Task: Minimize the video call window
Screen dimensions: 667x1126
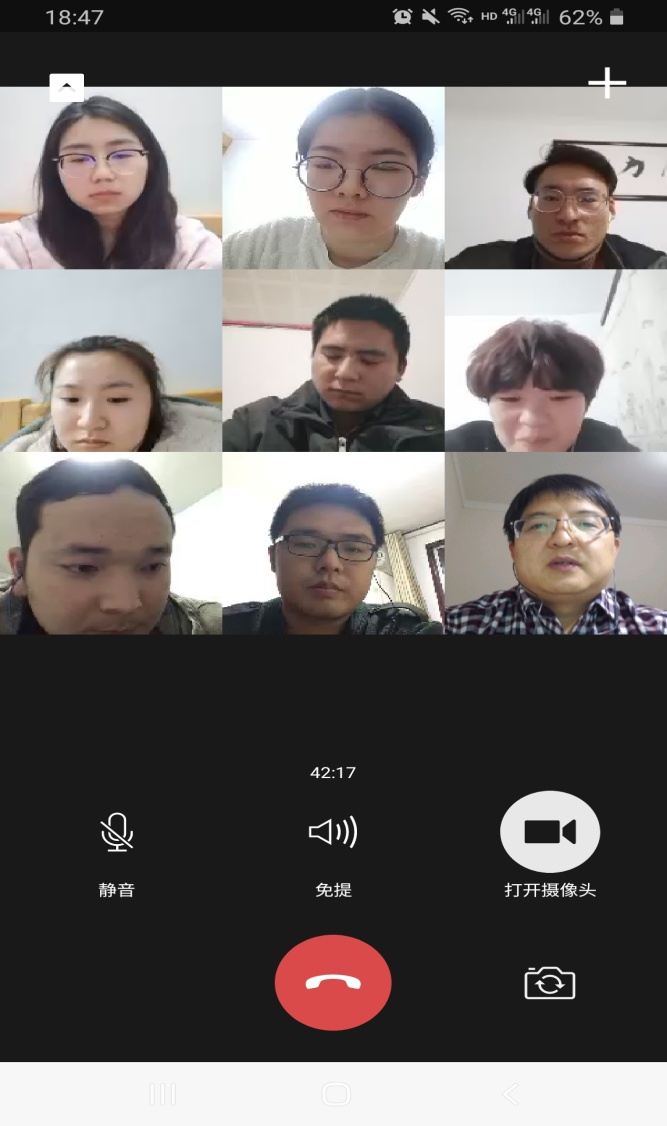Action: [67, 87]
